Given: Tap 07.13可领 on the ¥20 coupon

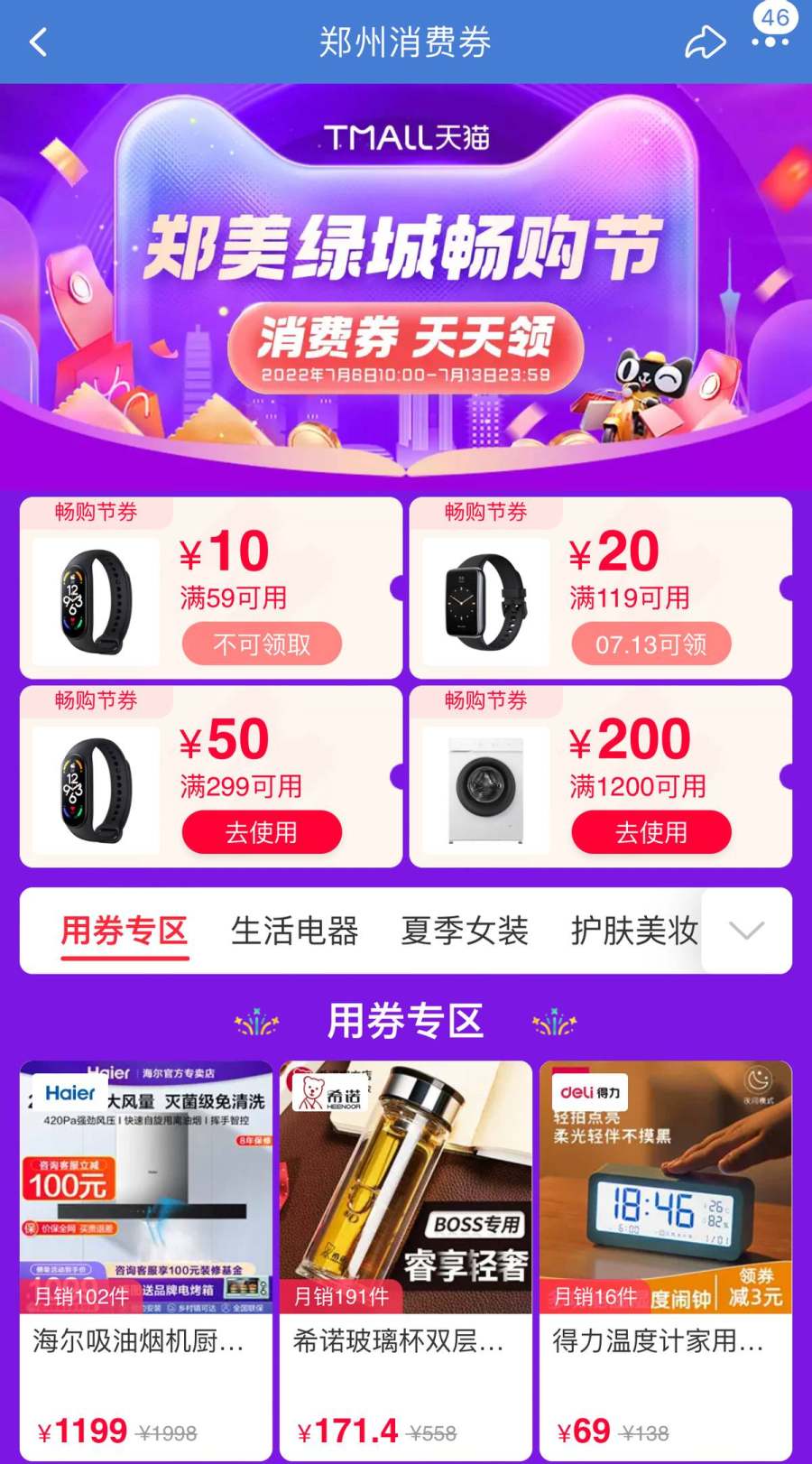Looking at the screenshot, I should pos(651,644).
